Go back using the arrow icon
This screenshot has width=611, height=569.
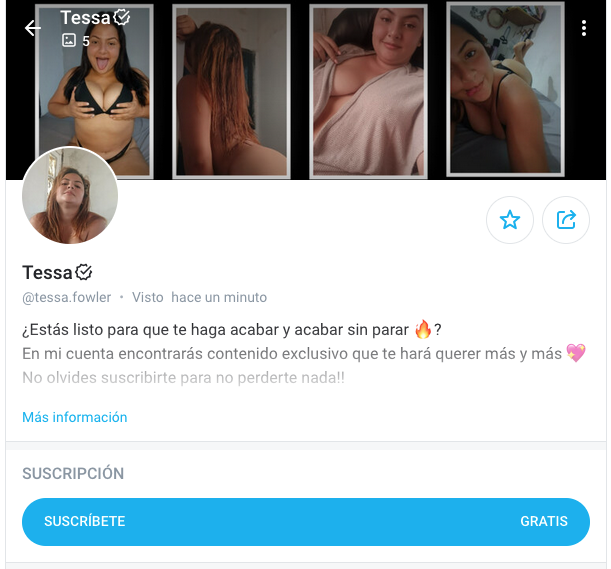tap(33, 28)
